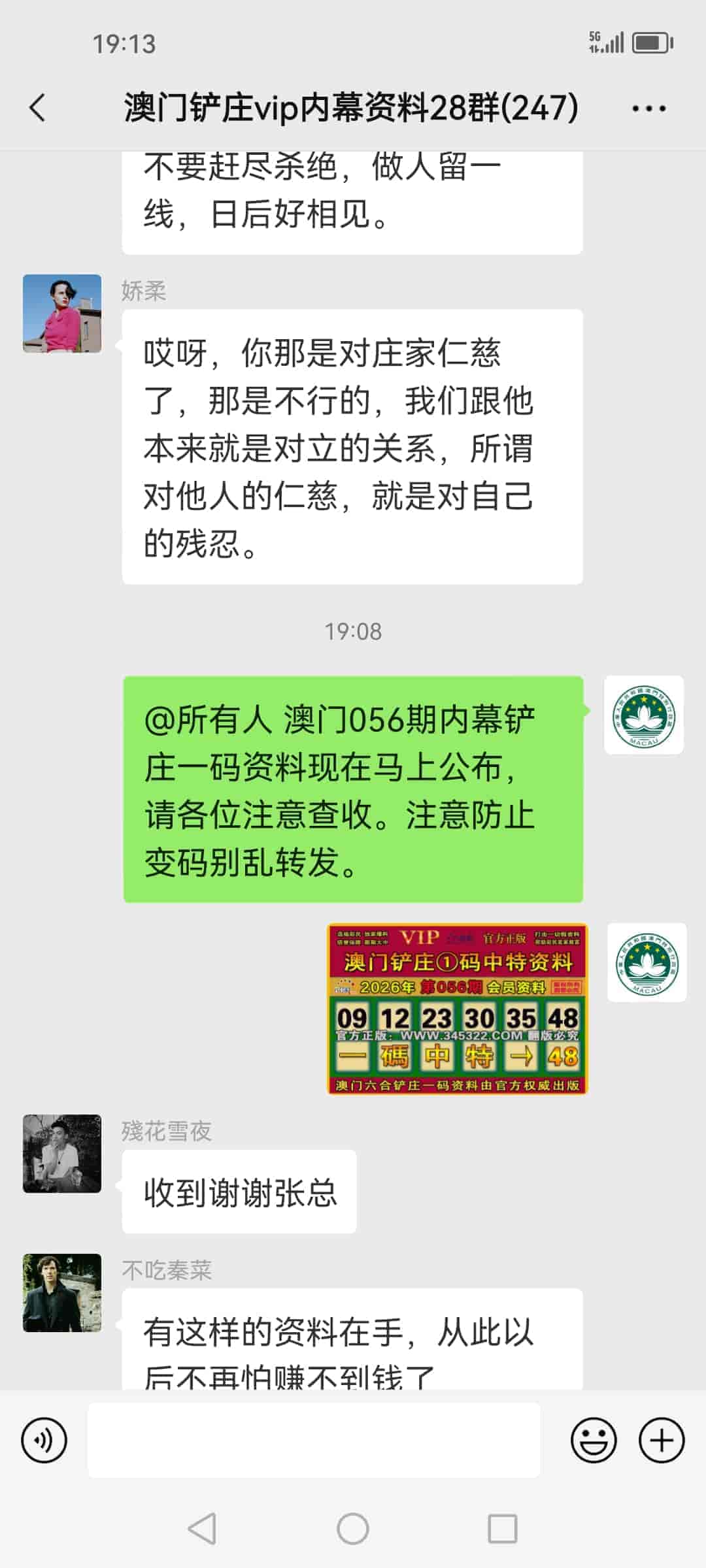This screenshot has height=1568, width=706.
Task: Open the group chat settings via three dots
Action: point(649,108)
